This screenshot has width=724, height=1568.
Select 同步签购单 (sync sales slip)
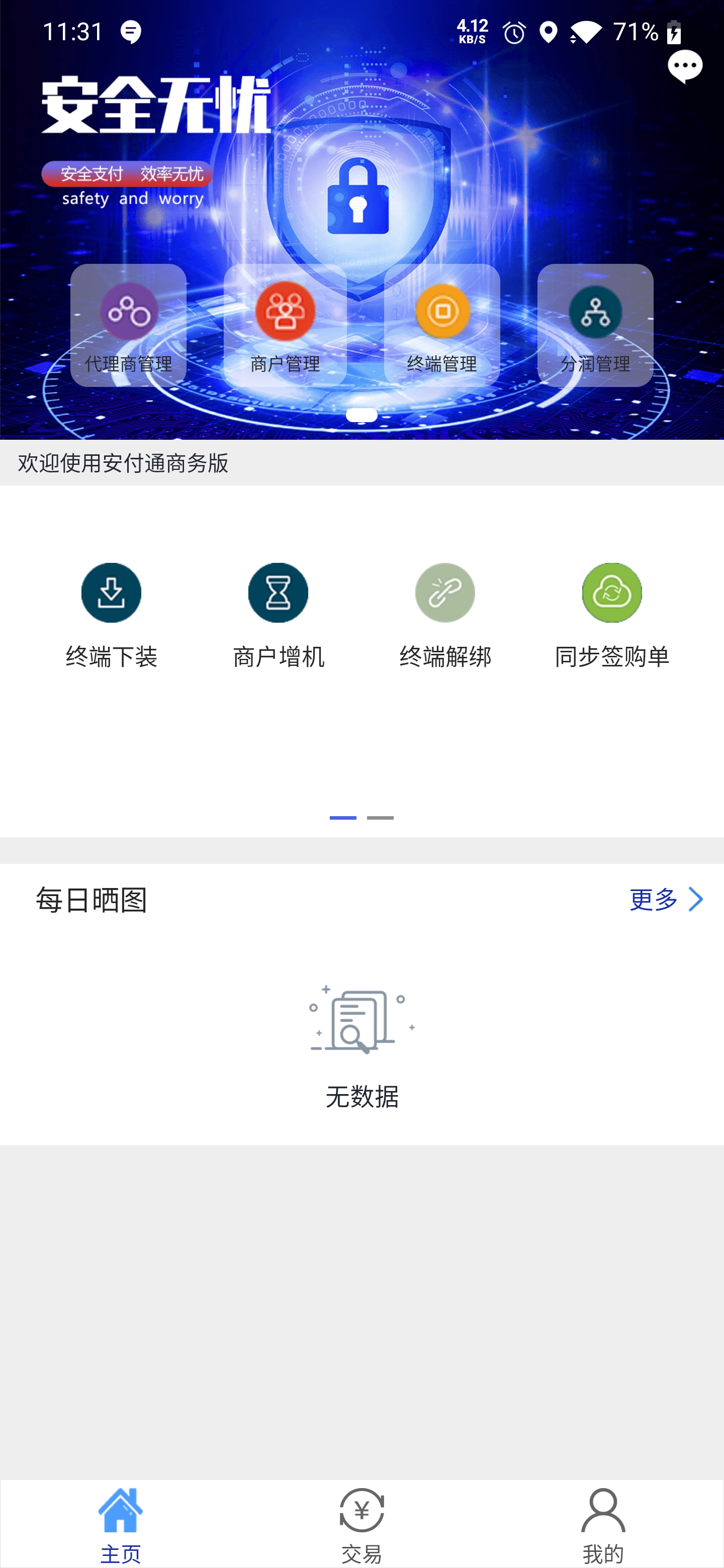[x=612, y=615]
